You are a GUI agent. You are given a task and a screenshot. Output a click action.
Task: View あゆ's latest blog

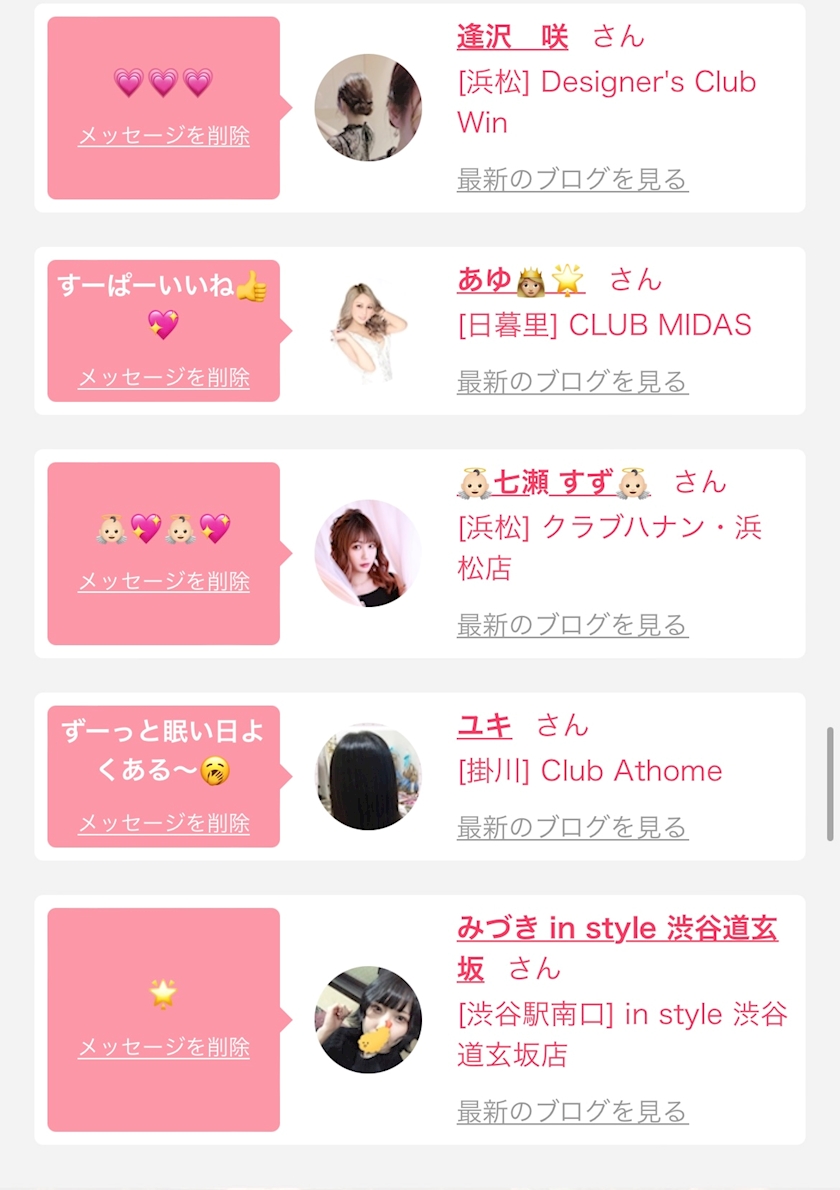coord(572,382)
